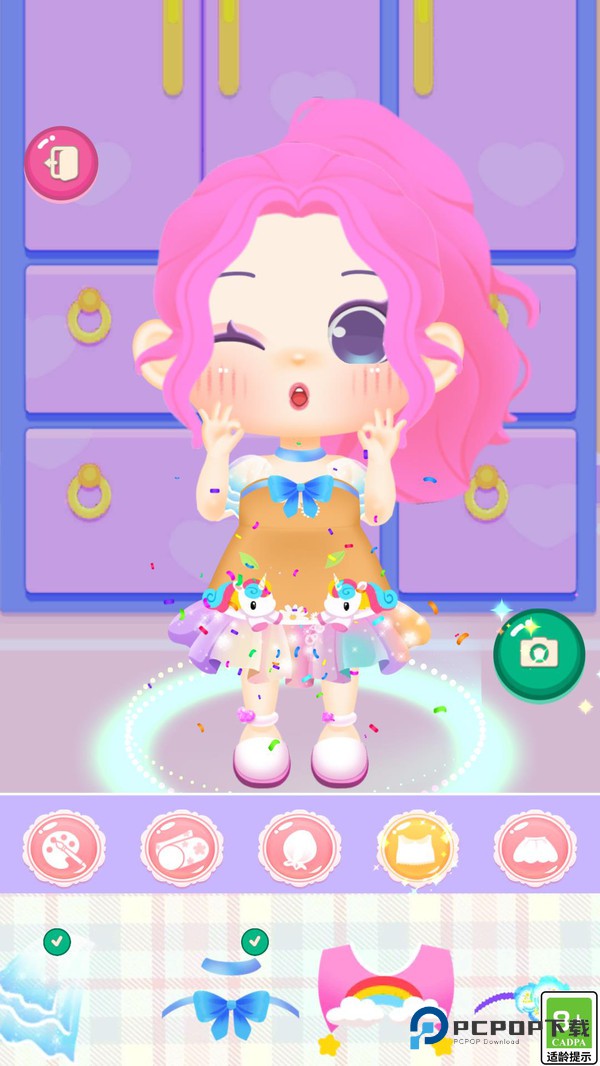600x1066 pixels.
Task: Switch to the skirt category
Action: click(535, 847)
